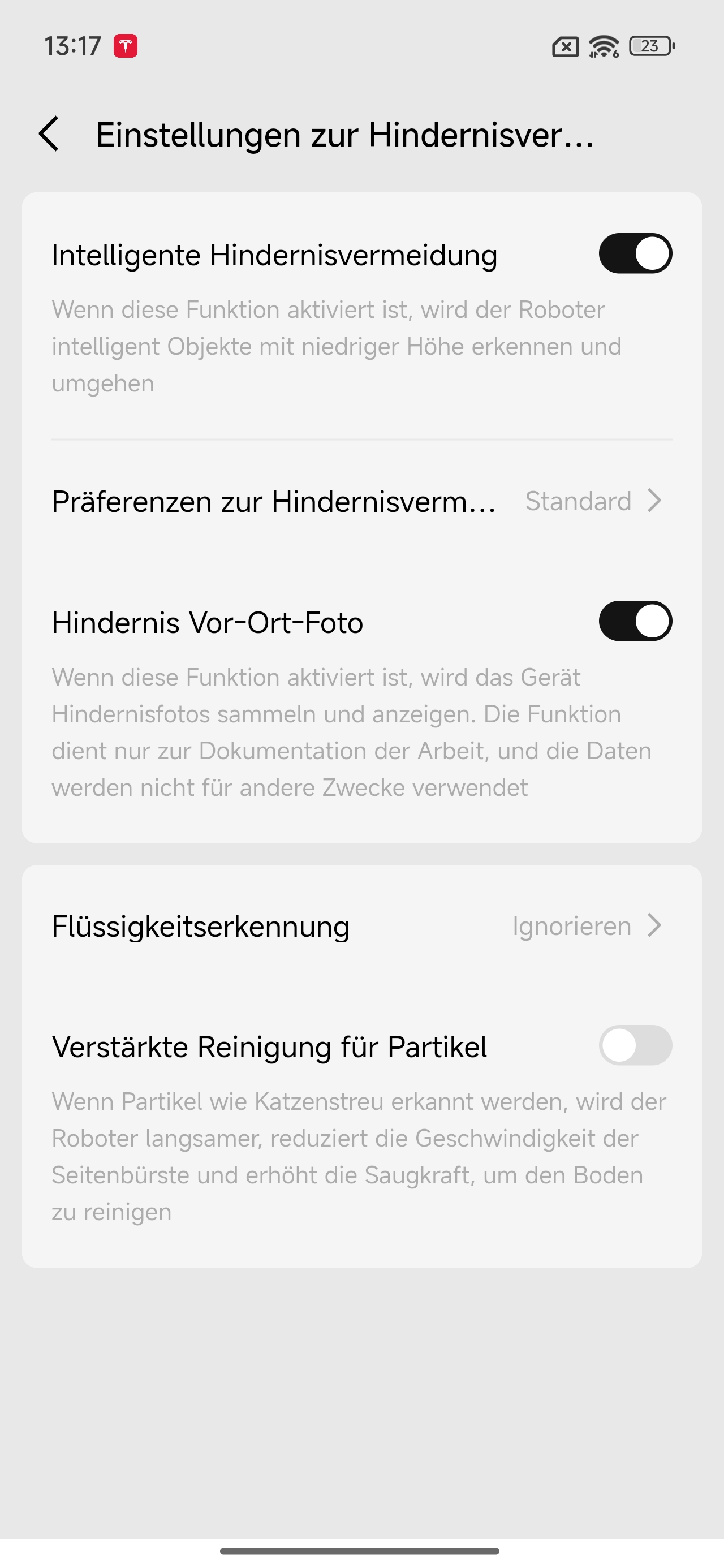Turn off Hindernis Vor-Ort-Foto
This screenshot has height=1568, width=724.
635,621
